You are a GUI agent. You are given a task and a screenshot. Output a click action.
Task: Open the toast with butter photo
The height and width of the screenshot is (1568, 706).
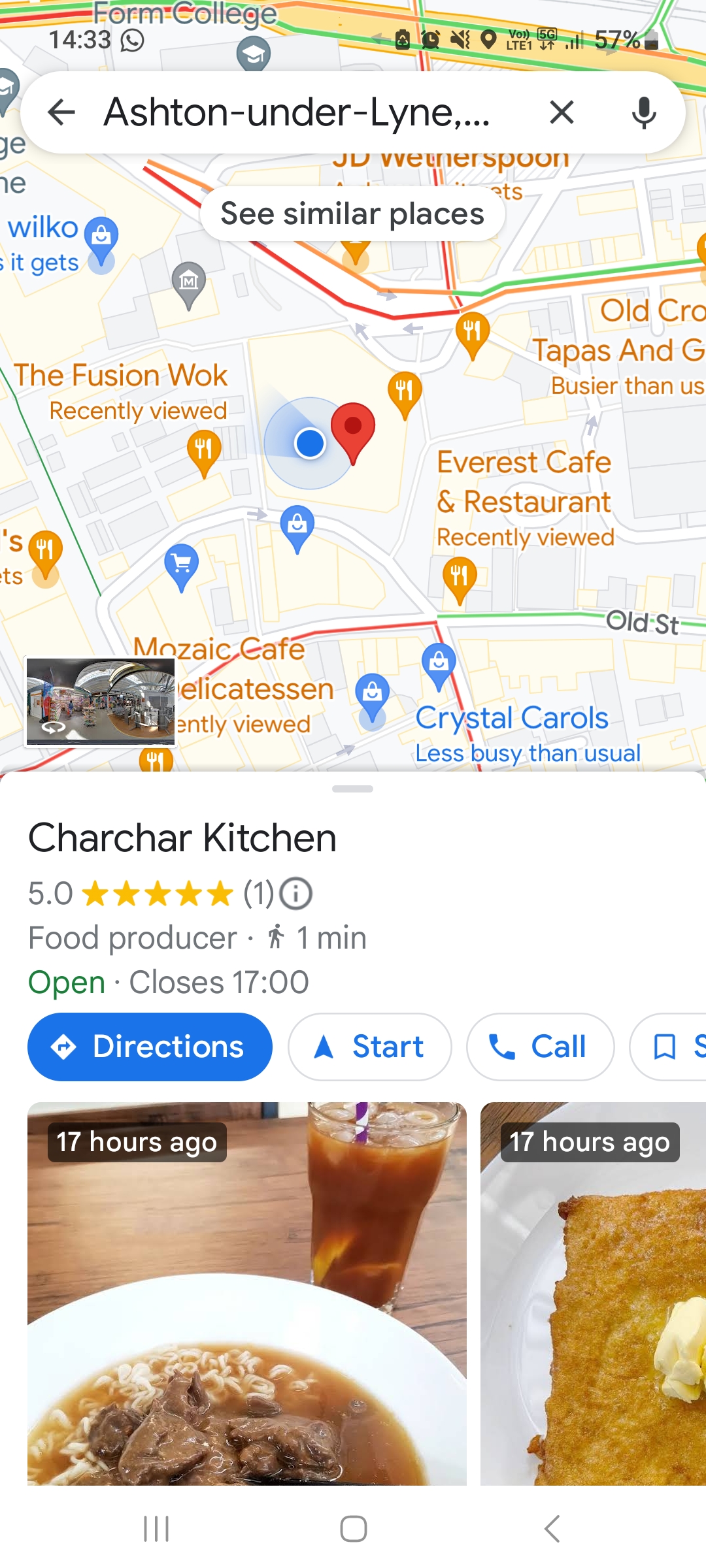point(592,1294)
